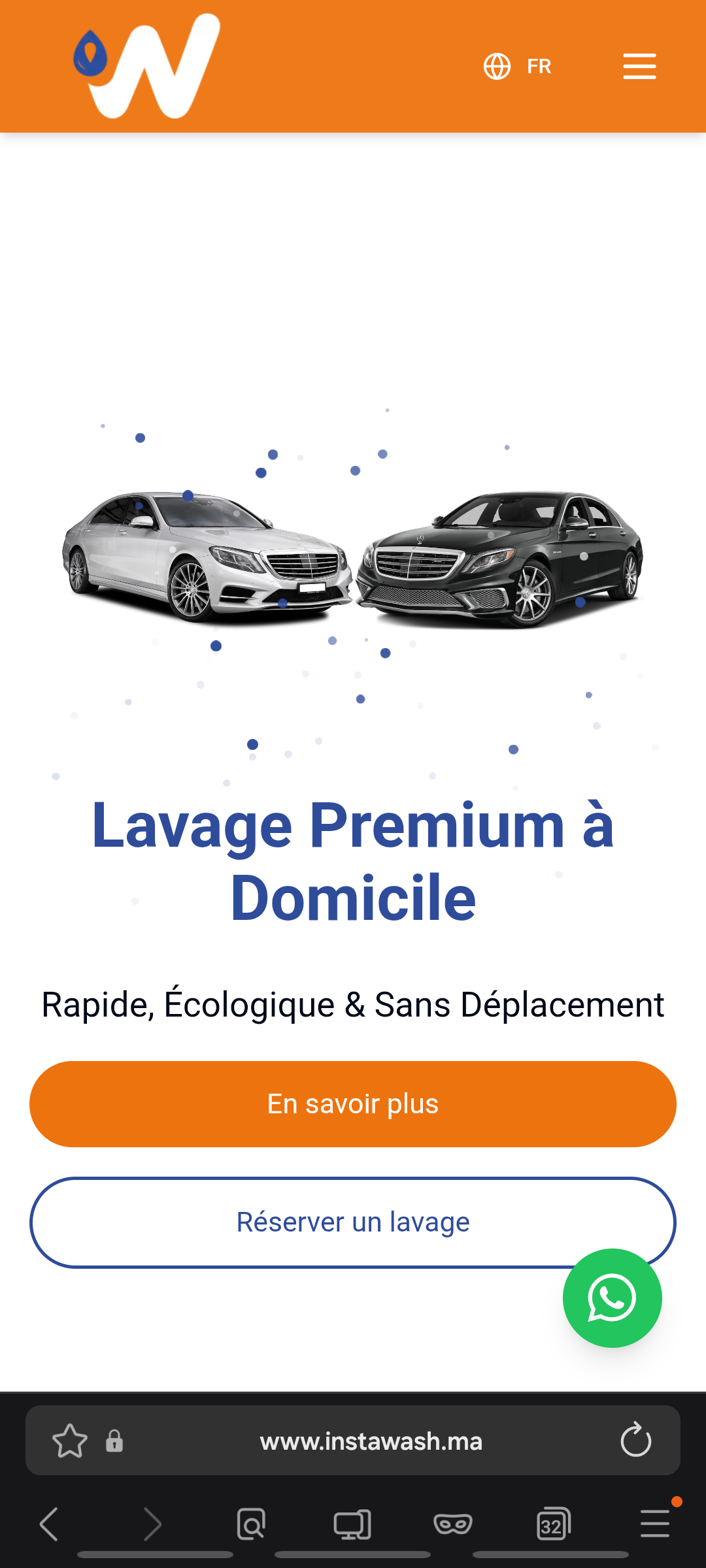
Task: View the 32 open tabs
Action: tap(553, 1524)
